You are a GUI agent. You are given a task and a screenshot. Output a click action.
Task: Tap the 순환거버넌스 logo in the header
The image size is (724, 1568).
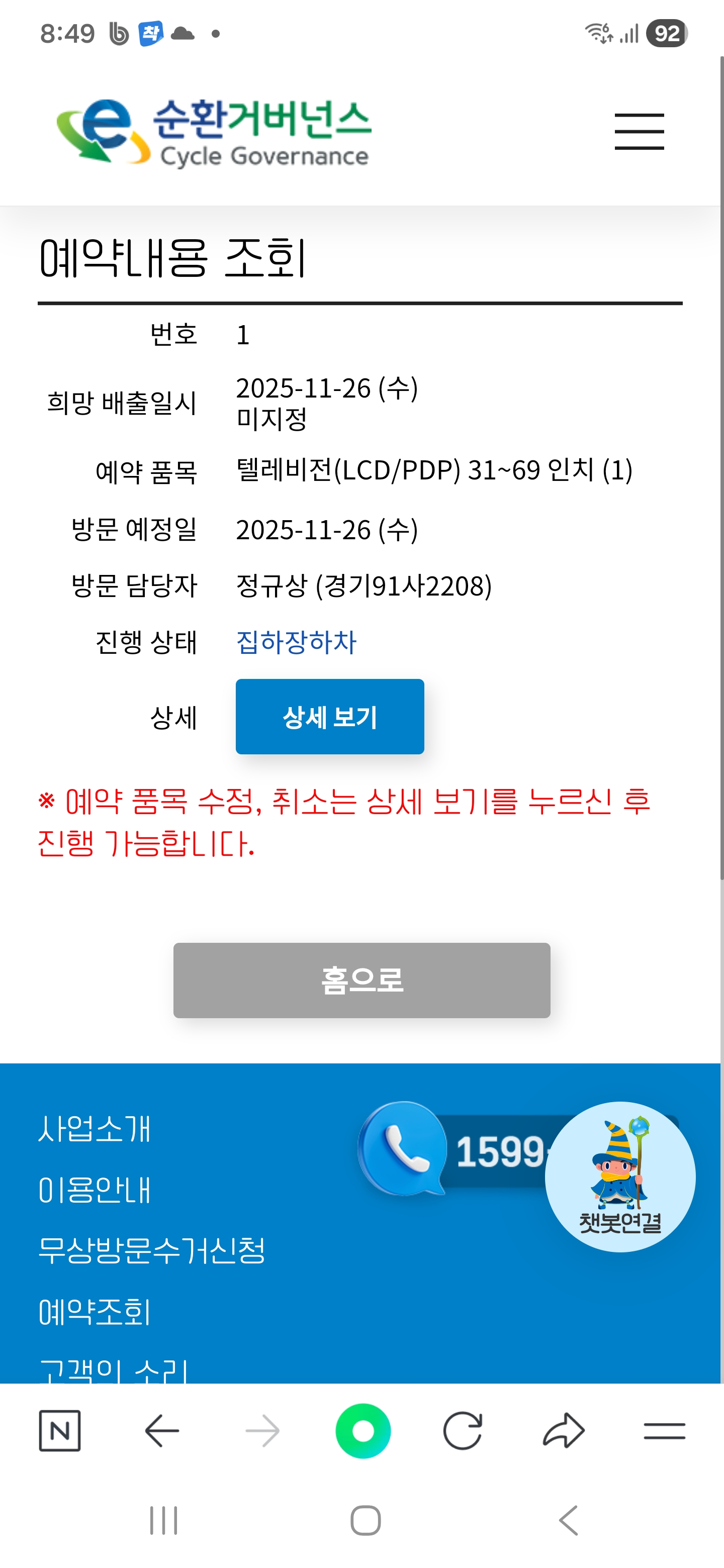[x=213, y=133]
